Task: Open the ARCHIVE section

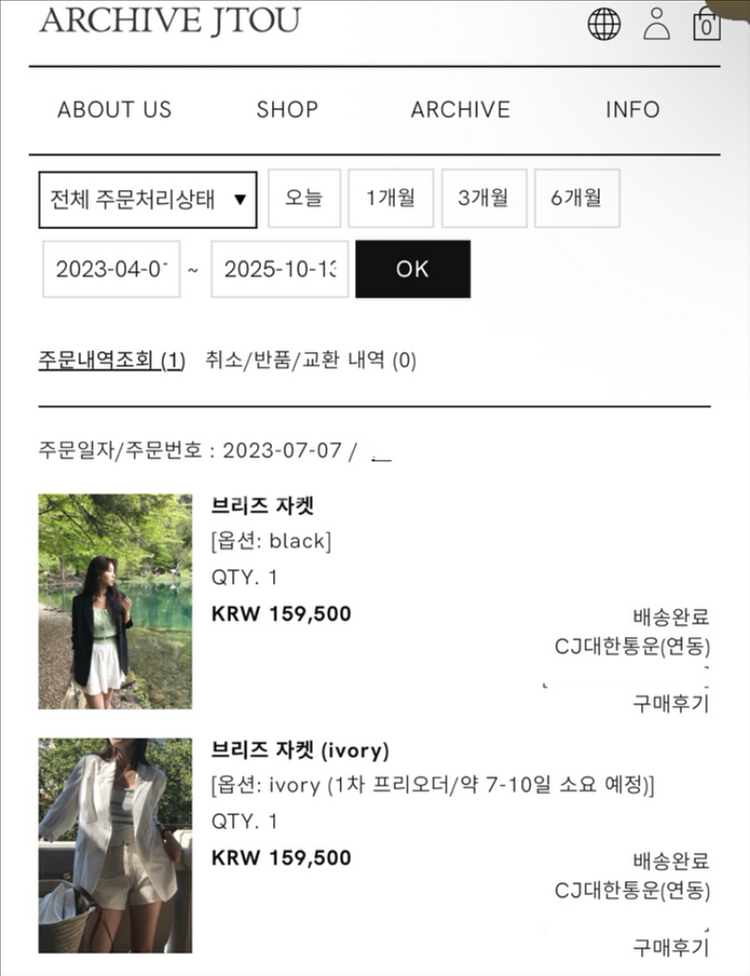Action: click(x=460, y=110)
